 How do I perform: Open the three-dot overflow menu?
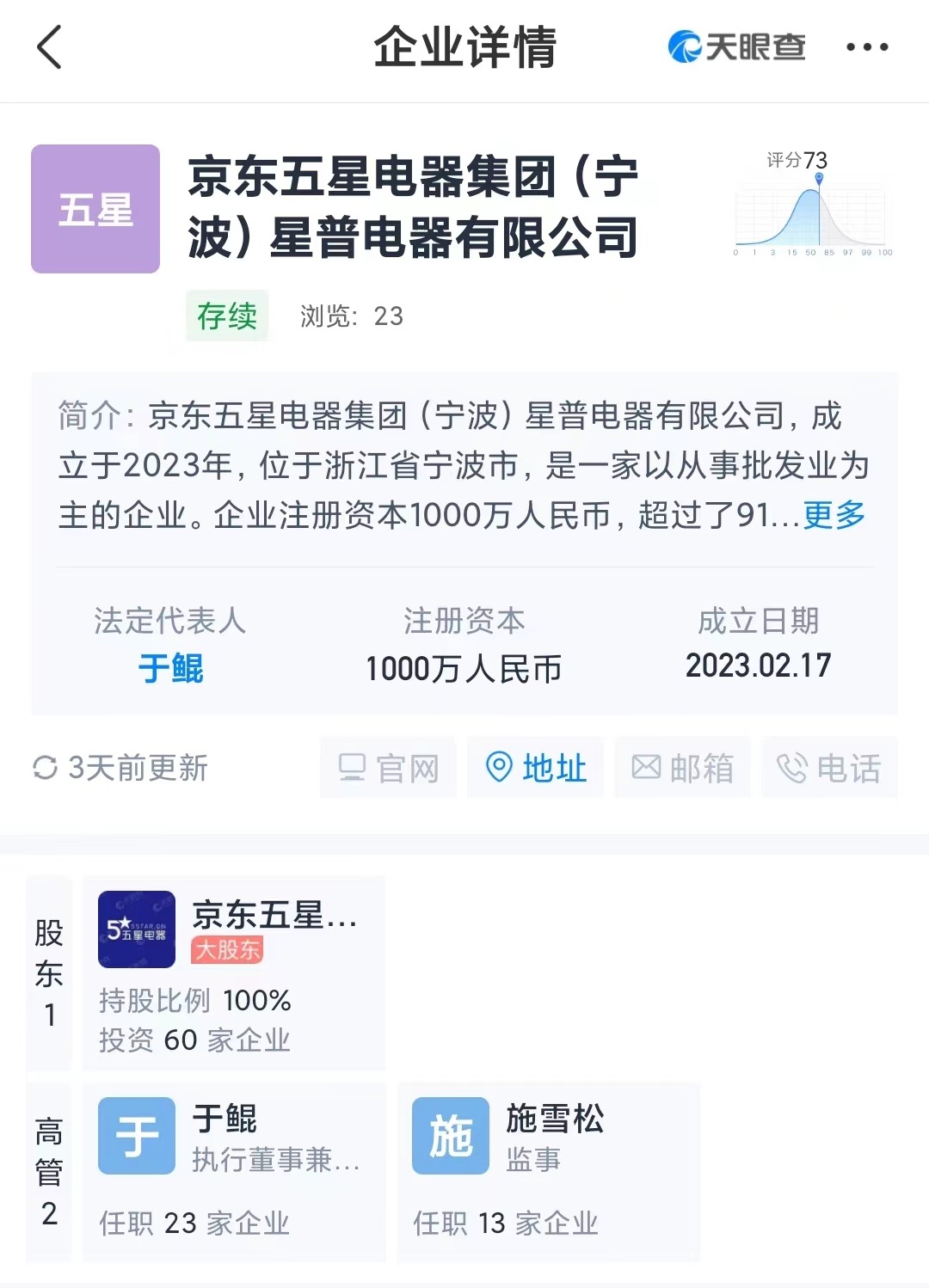click(x=866, y=47)
